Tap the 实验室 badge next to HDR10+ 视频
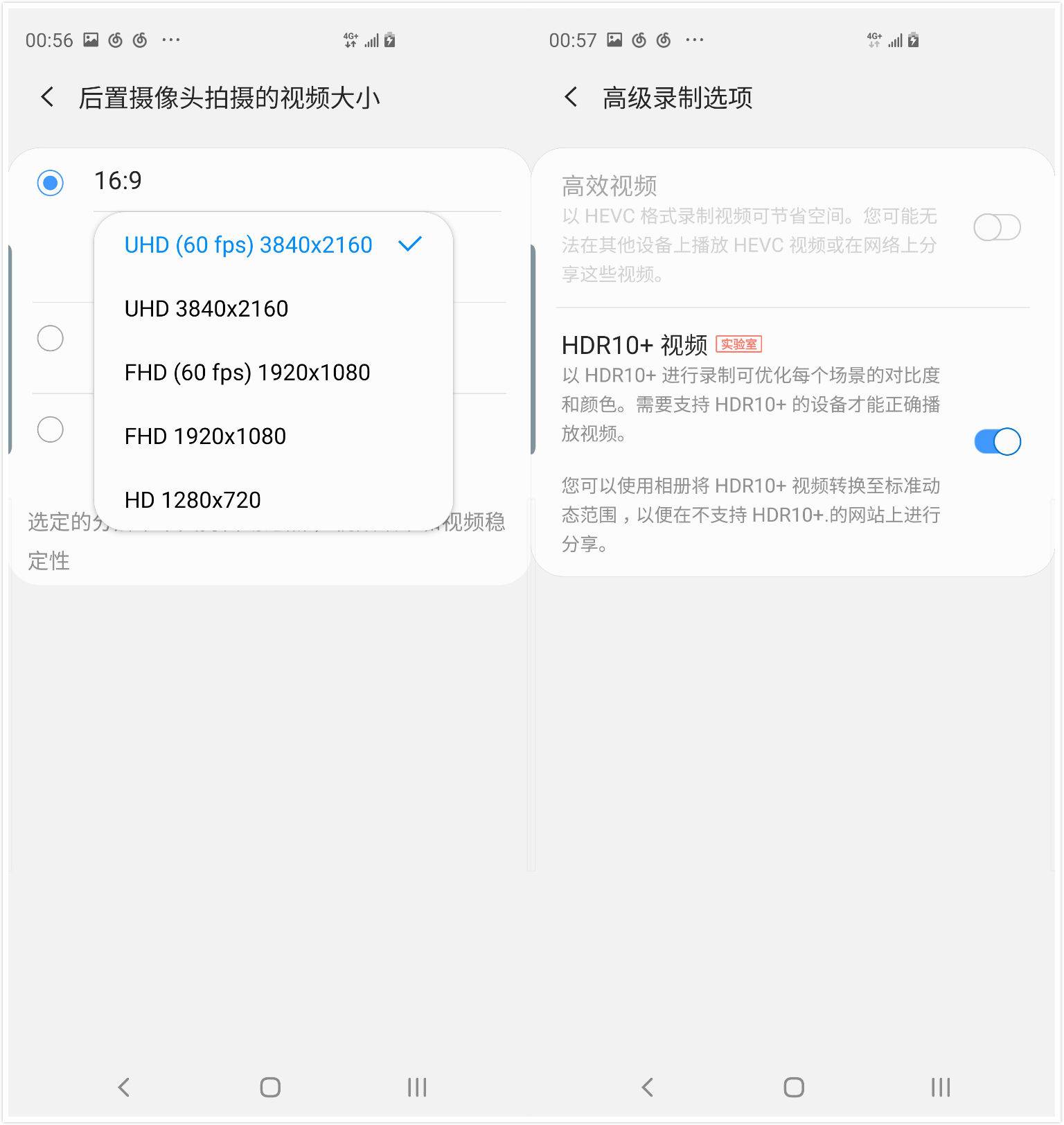Image resolution: width=1064 pixels, height=1125 pixels. [738, 344]
